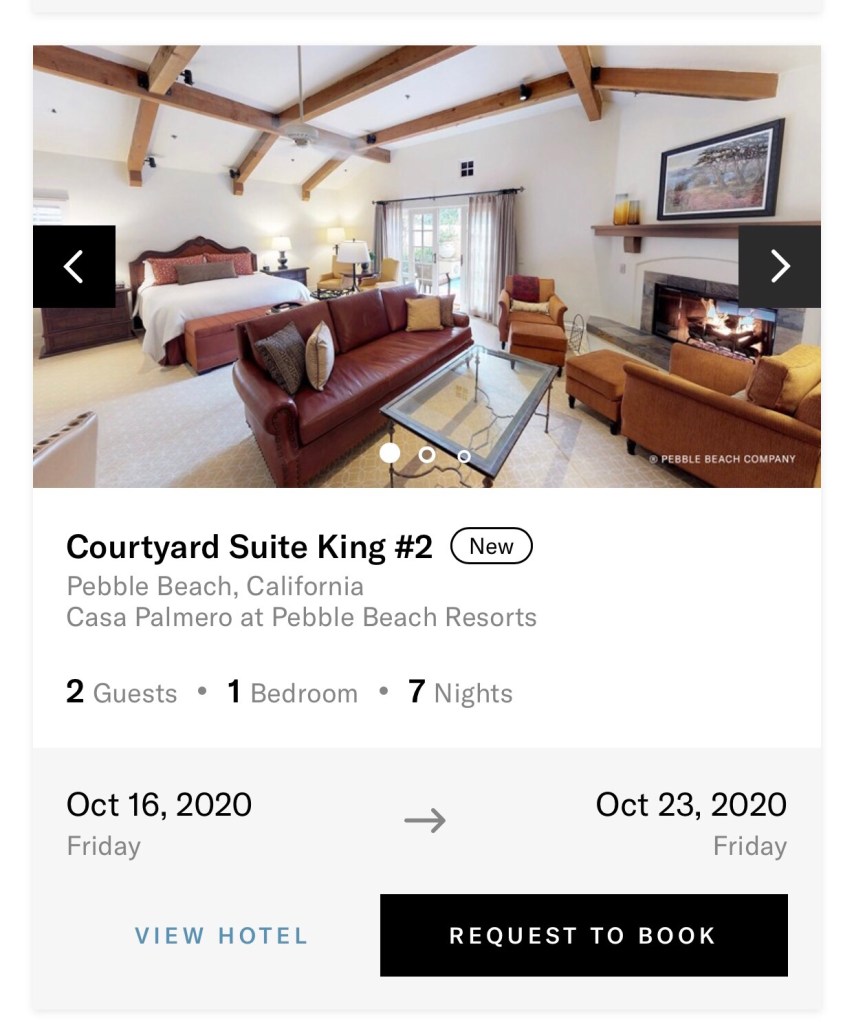Jump to second photo indicator dot
854x1024 pixels.
(427, 455)
